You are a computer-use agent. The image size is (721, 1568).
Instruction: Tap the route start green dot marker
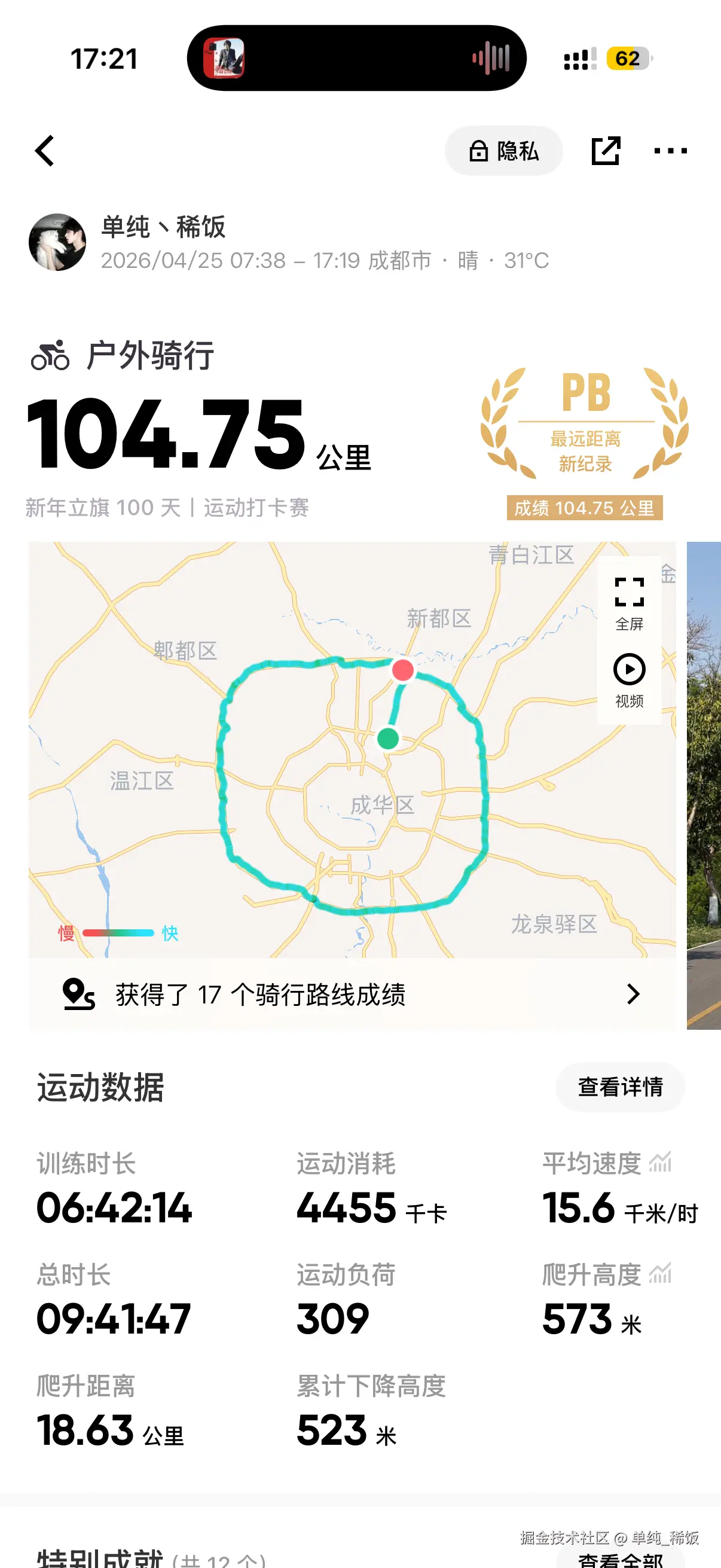click(x=387, y=739)
